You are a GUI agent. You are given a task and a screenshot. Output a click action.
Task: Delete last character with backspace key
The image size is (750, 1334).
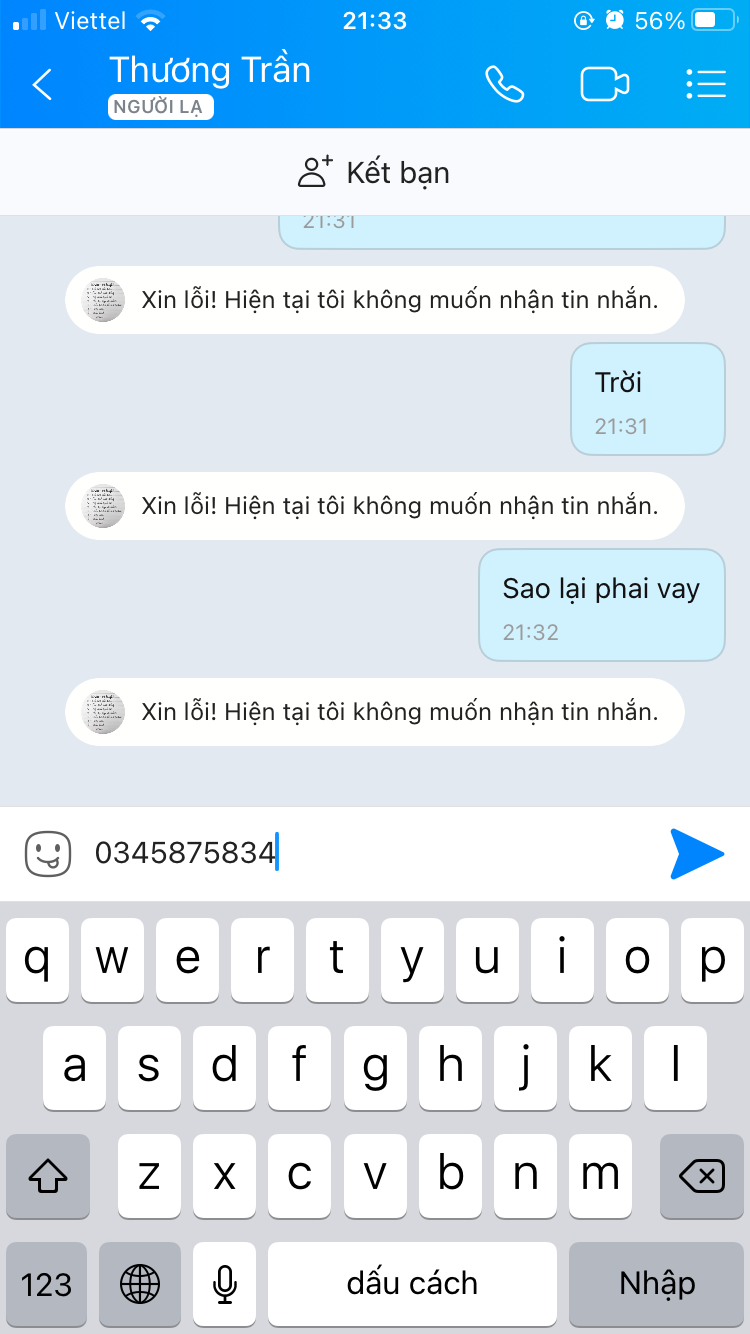point(701,1177)
